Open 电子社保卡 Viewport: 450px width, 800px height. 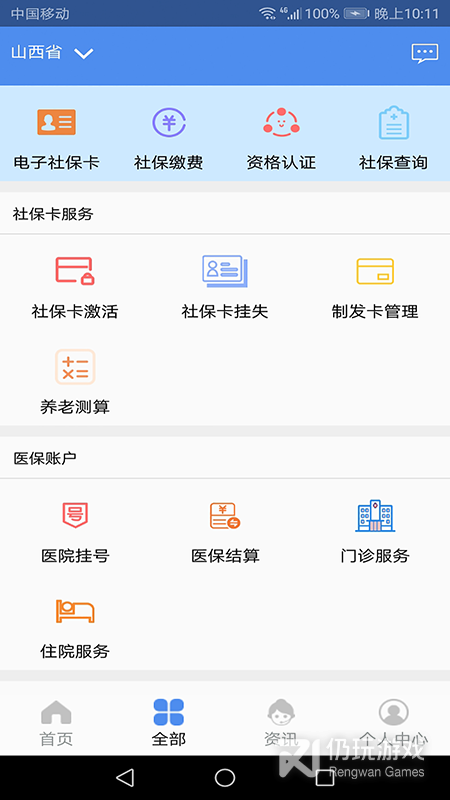(x=56, y=139)
